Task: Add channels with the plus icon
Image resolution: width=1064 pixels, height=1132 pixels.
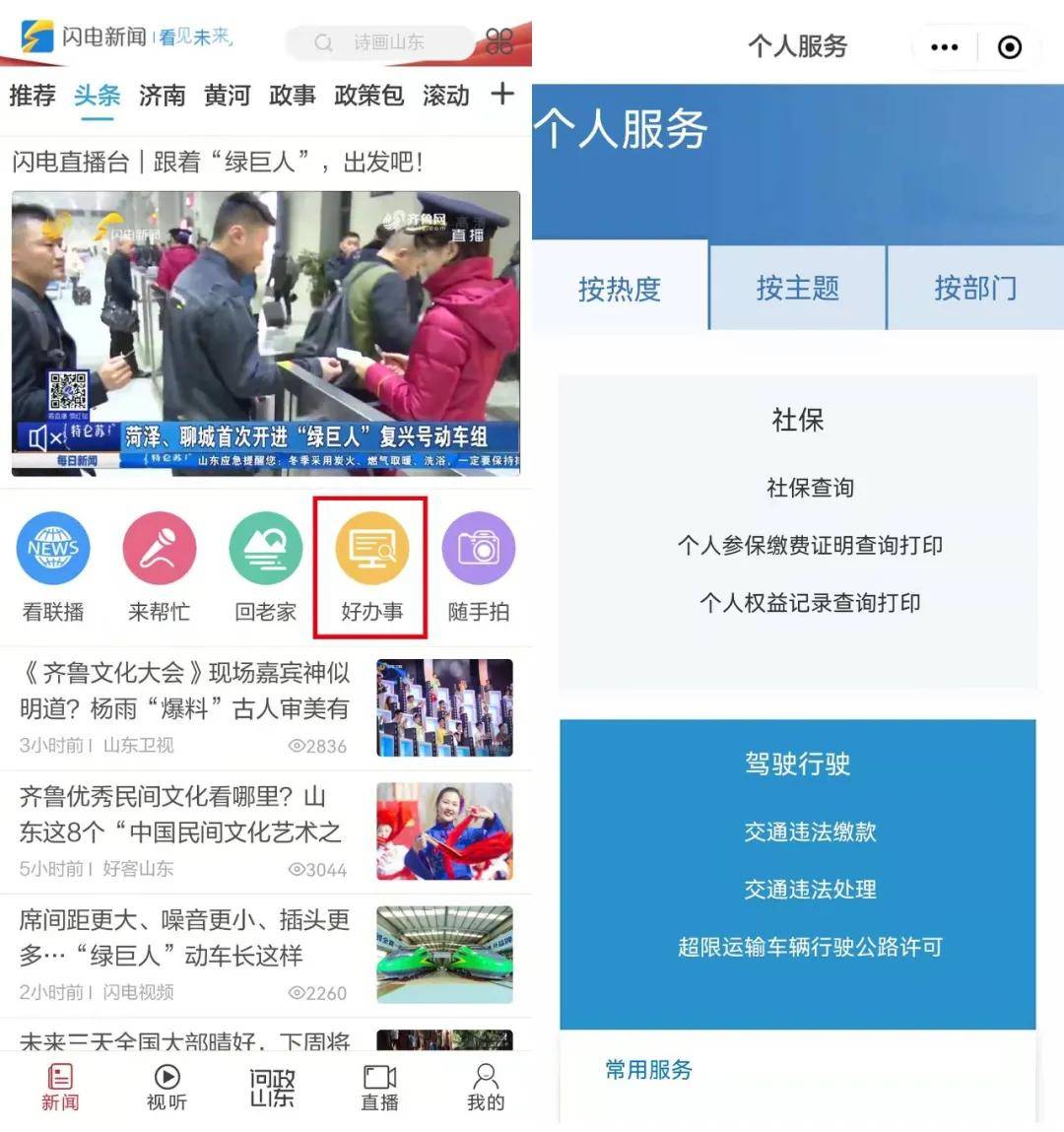Action: pyautogui.click(x=502, y=94)
